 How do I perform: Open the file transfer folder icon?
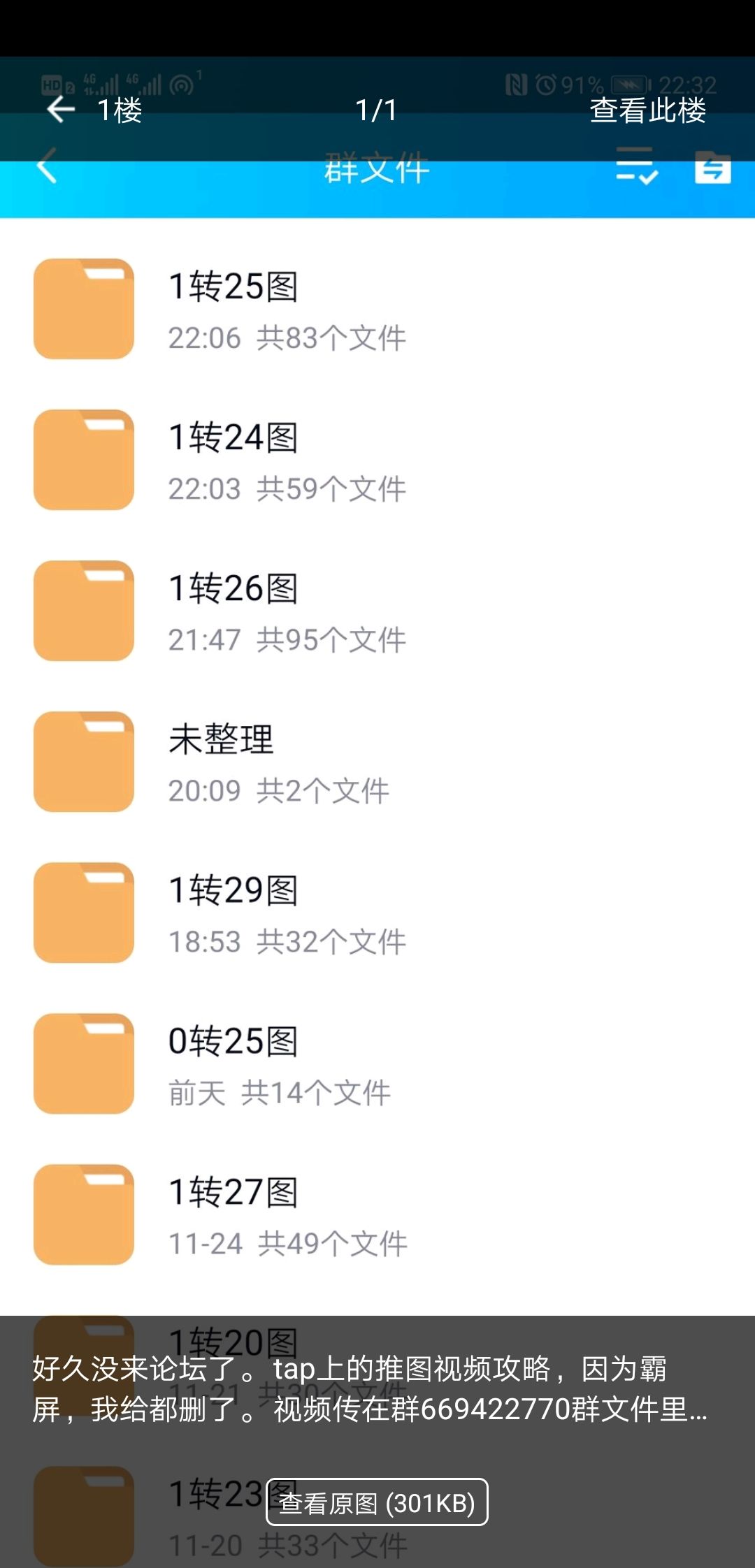pos(712,170)
